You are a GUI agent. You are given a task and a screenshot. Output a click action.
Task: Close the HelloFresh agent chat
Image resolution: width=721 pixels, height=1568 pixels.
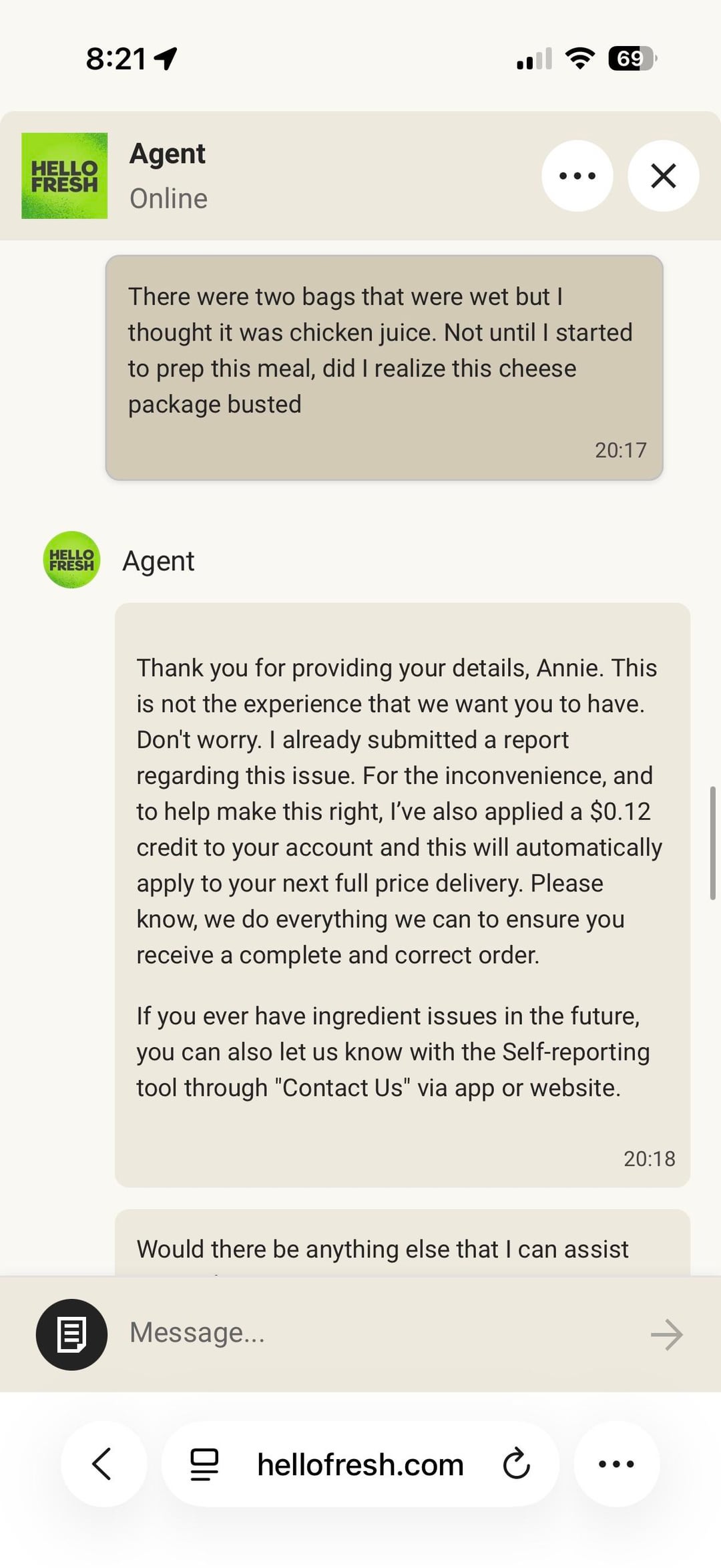click(x=663, y=176)
